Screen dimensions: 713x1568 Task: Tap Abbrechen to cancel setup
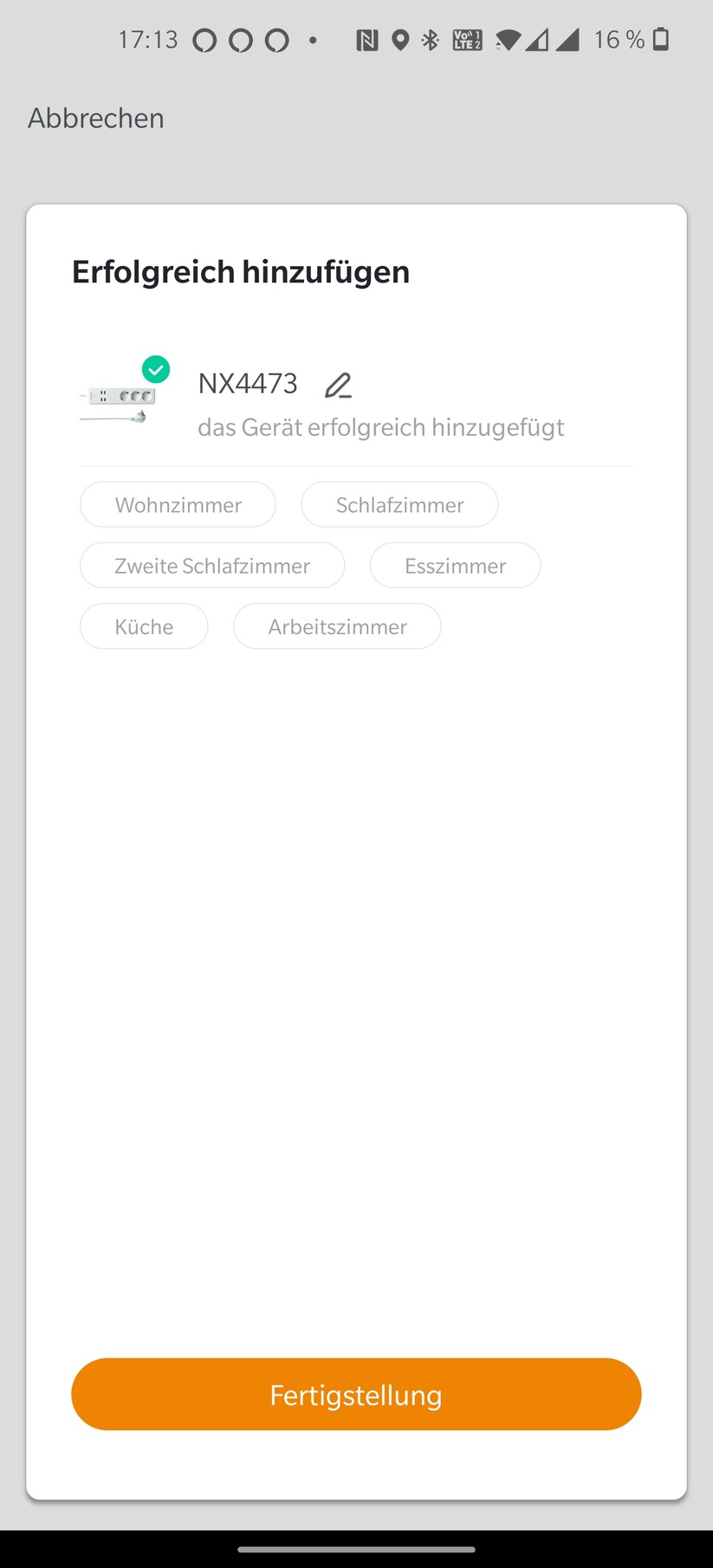(x=96, y=118)
